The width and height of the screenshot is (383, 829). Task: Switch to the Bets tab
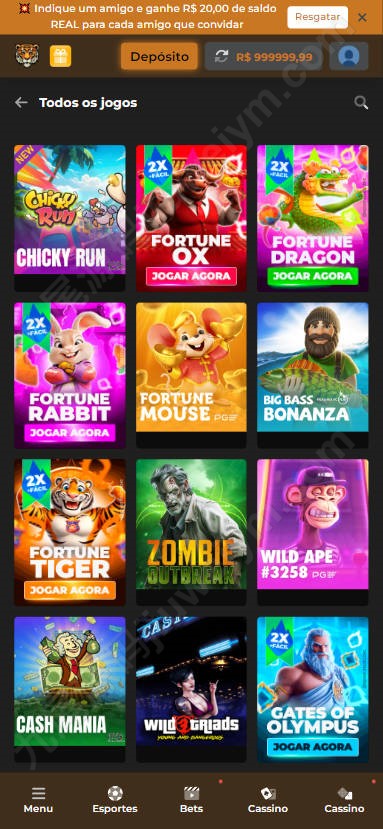pyautogui.click(x=192, y=800)
